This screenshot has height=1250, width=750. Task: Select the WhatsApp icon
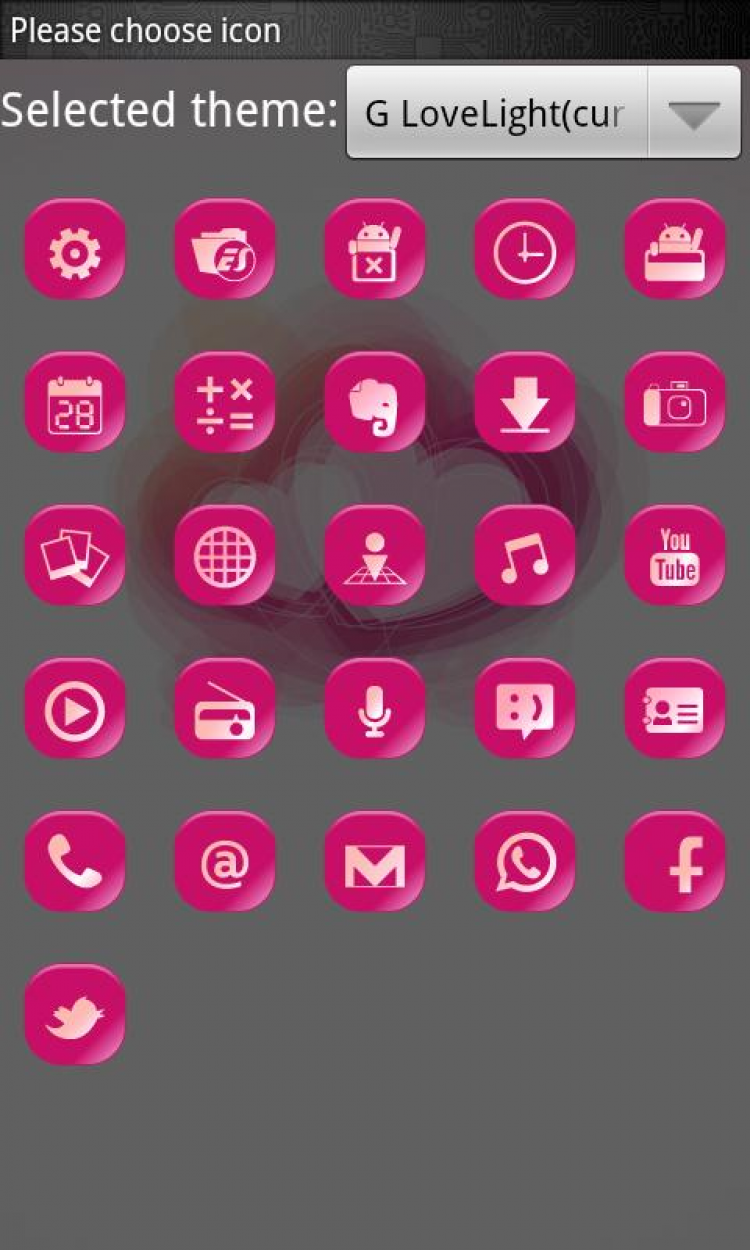tap(525, 861)
